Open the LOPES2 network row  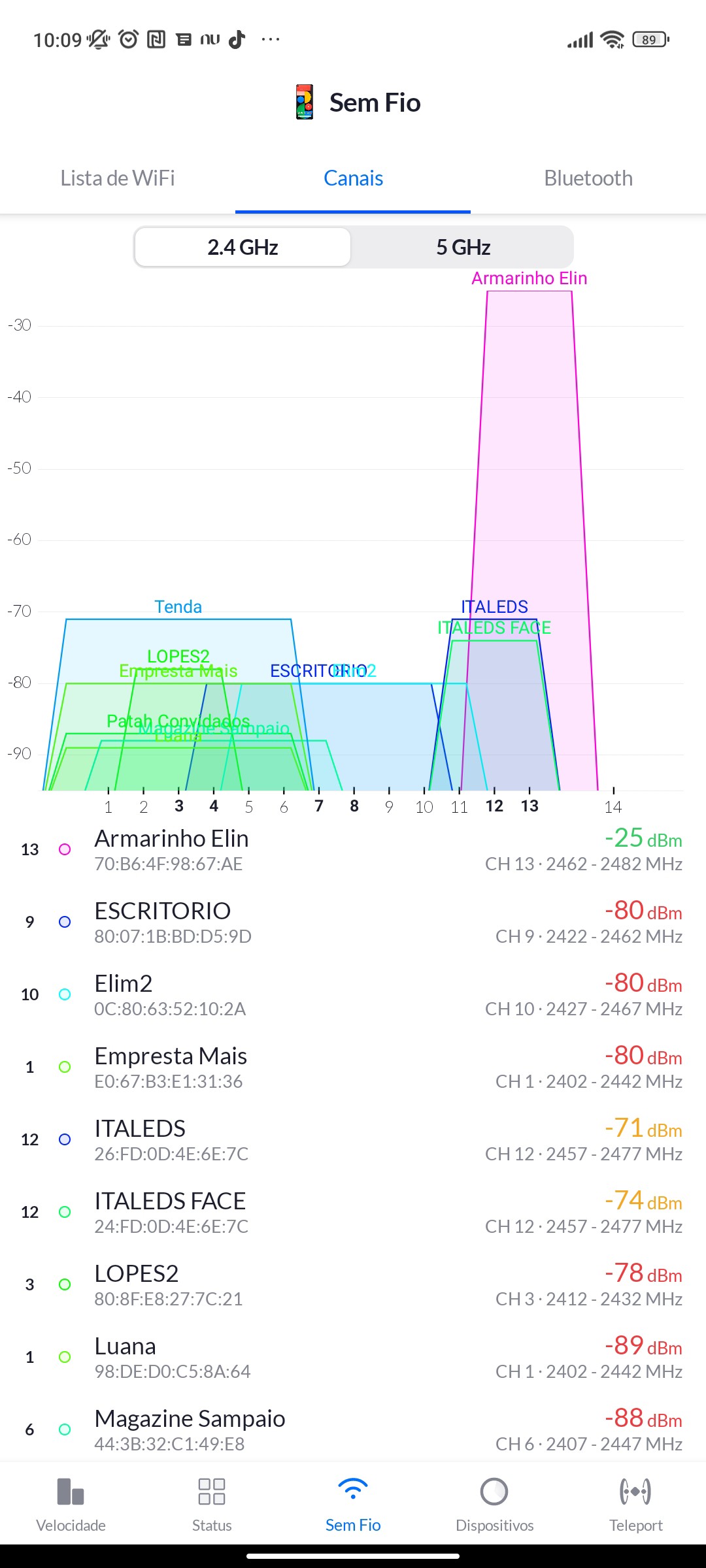(353, 1284)
